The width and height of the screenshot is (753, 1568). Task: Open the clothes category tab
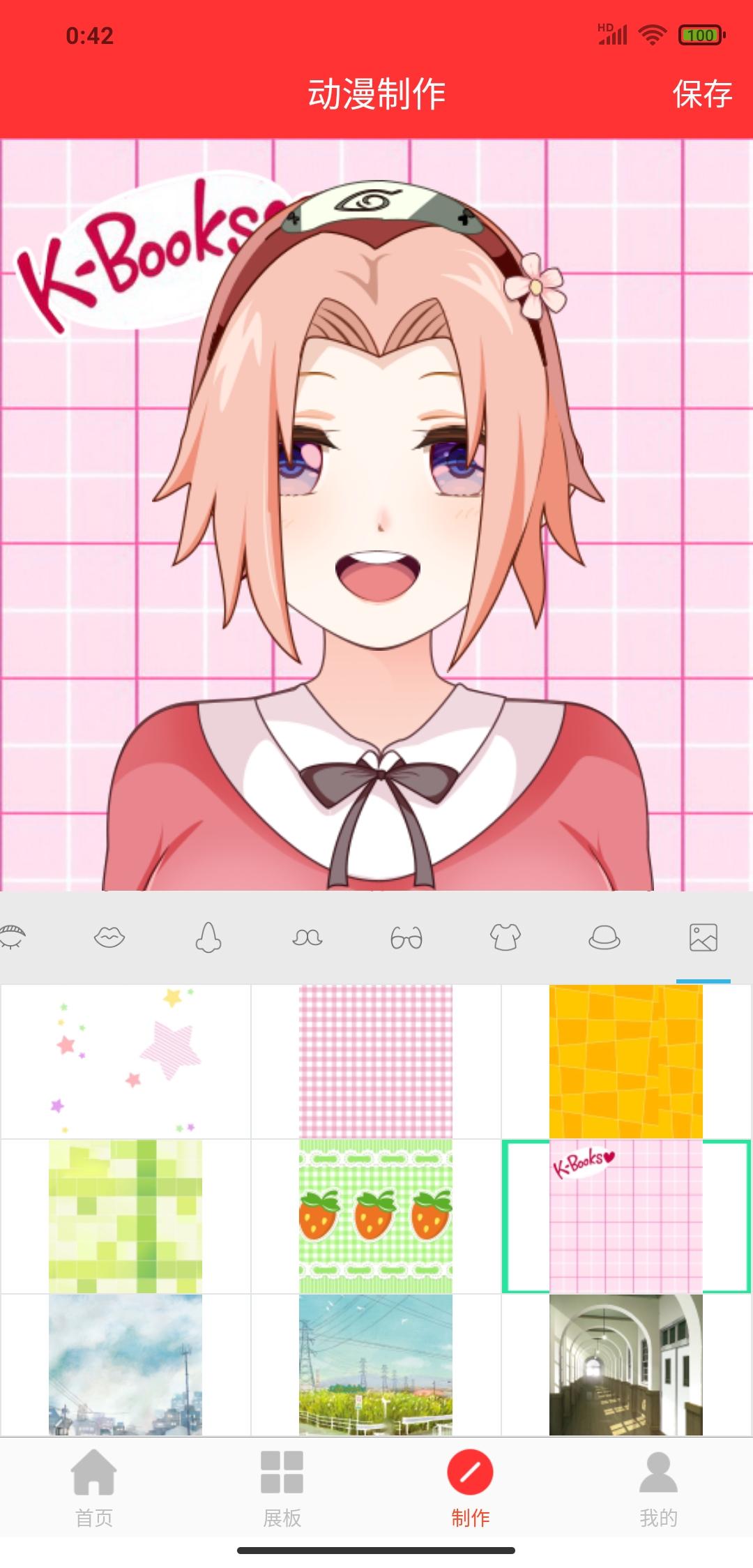coord(505,937)
